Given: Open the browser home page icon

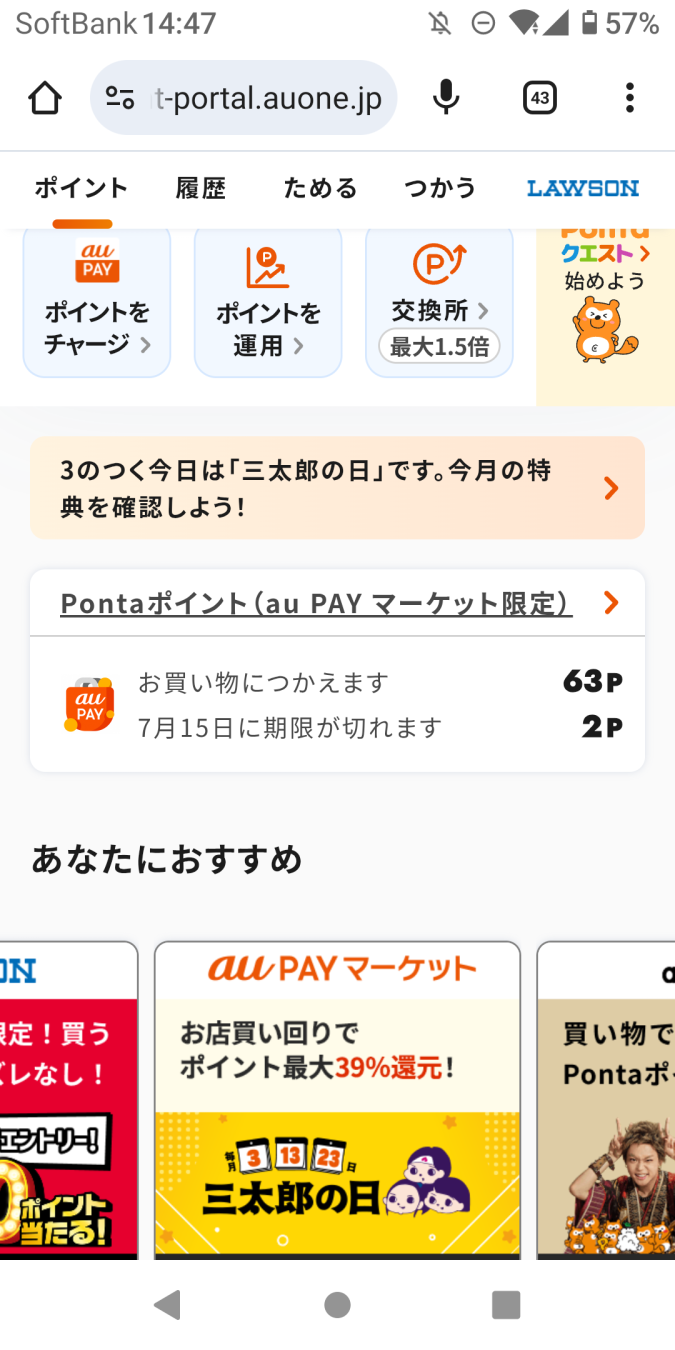Looking at the screenshot, I should tap(45, 98).
